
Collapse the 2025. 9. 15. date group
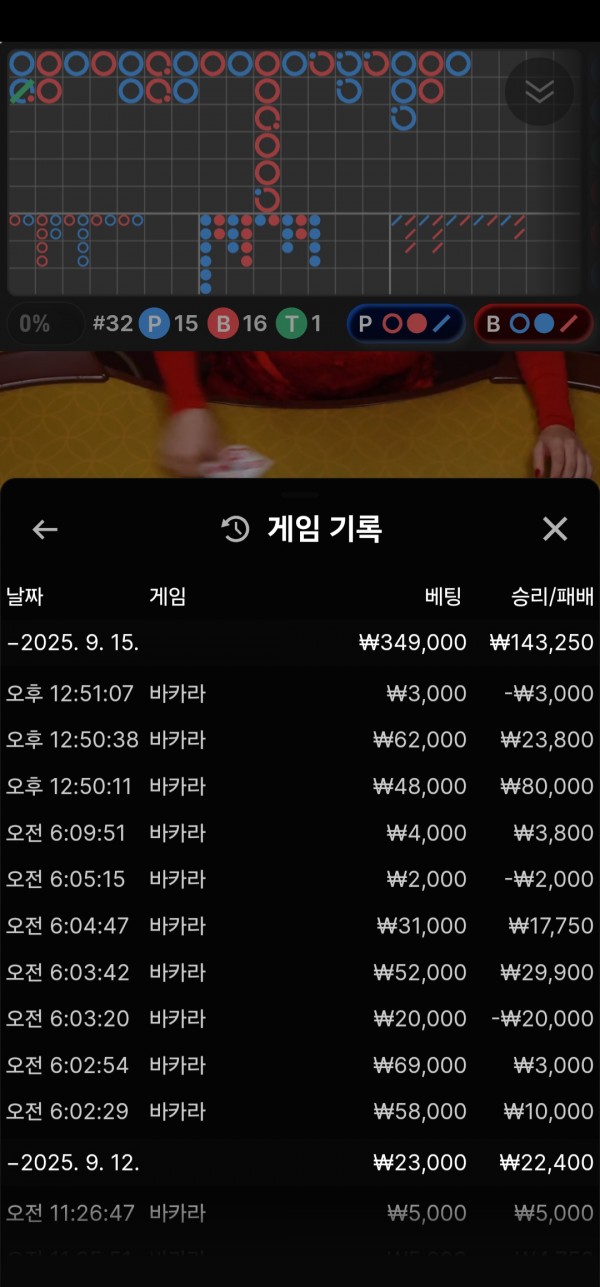(73, 642)
